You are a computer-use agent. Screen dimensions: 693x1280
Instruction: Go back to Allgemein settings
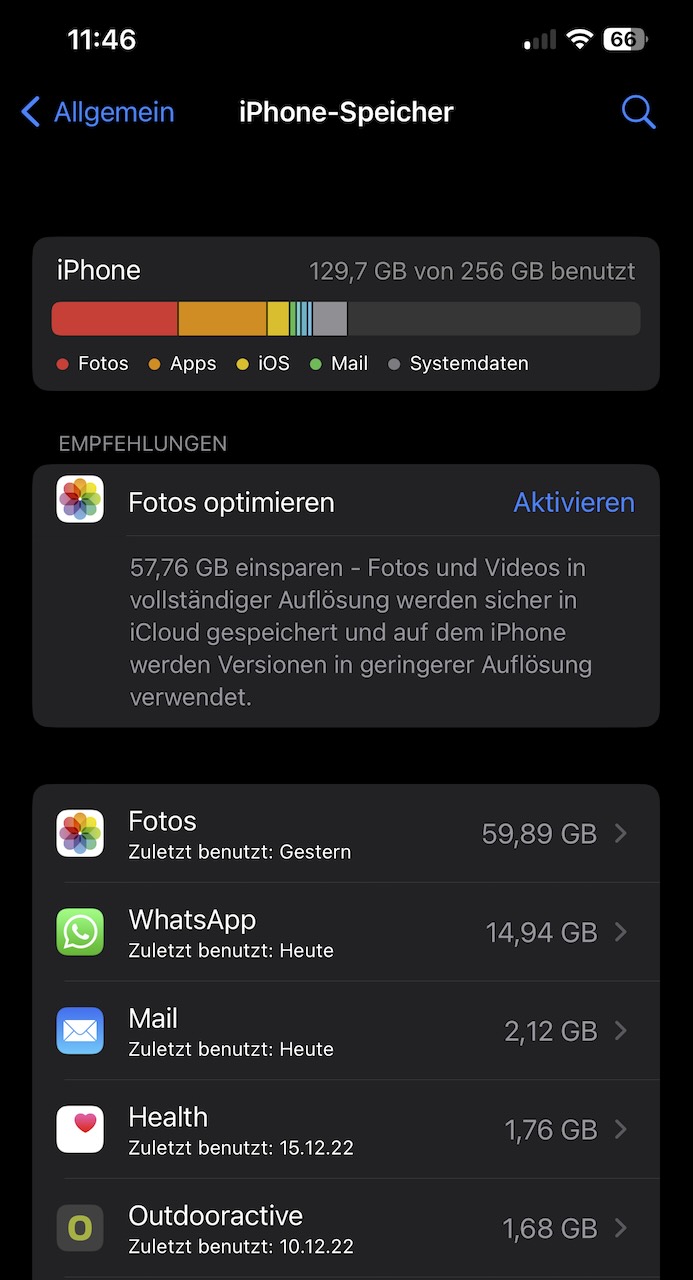click(x=98, y=112)
